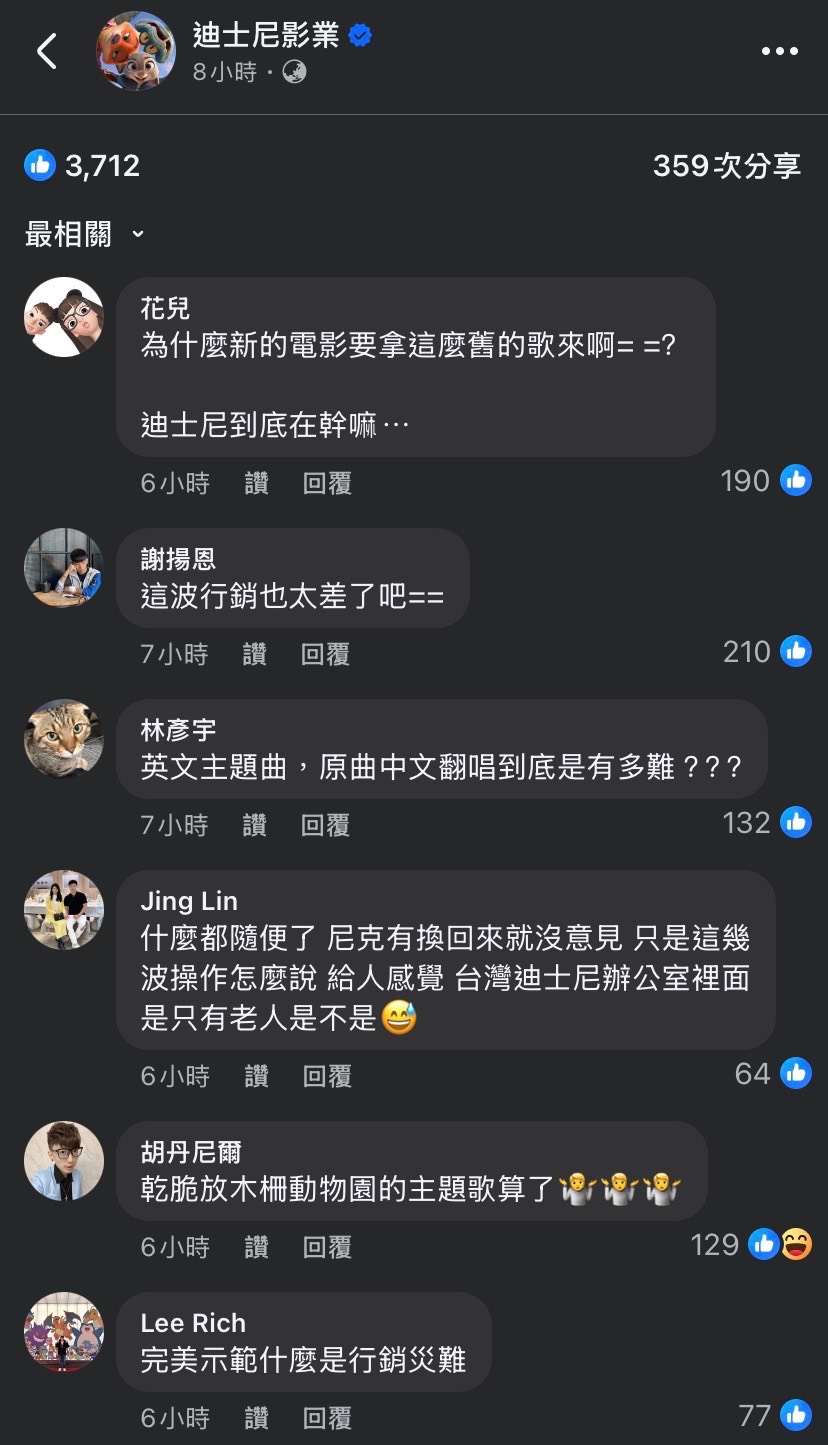Open 花兒's profile avatar

[64, 317]
